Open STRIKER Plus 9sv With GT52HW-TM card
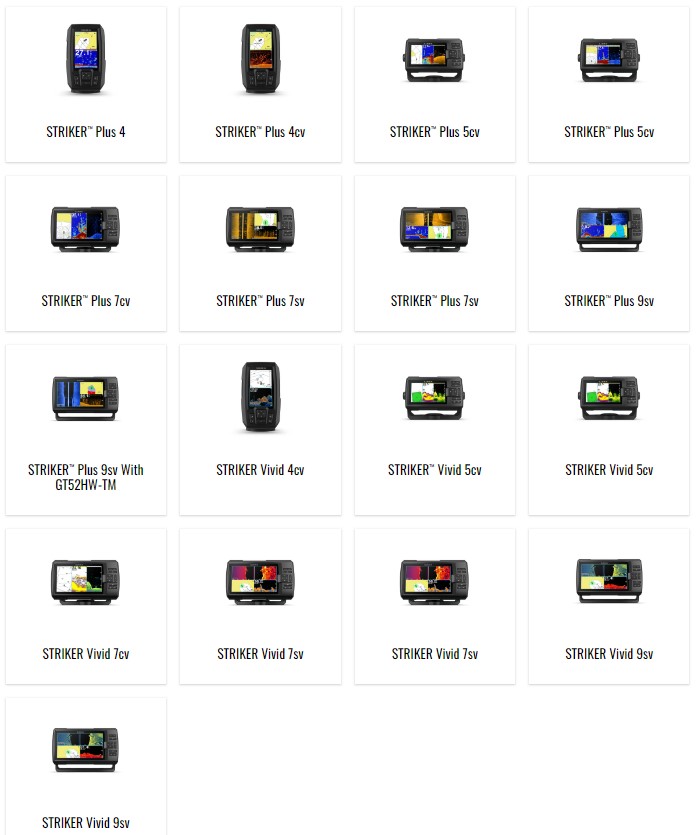Viewport: 696px width, 835px height. coord(86,430)
